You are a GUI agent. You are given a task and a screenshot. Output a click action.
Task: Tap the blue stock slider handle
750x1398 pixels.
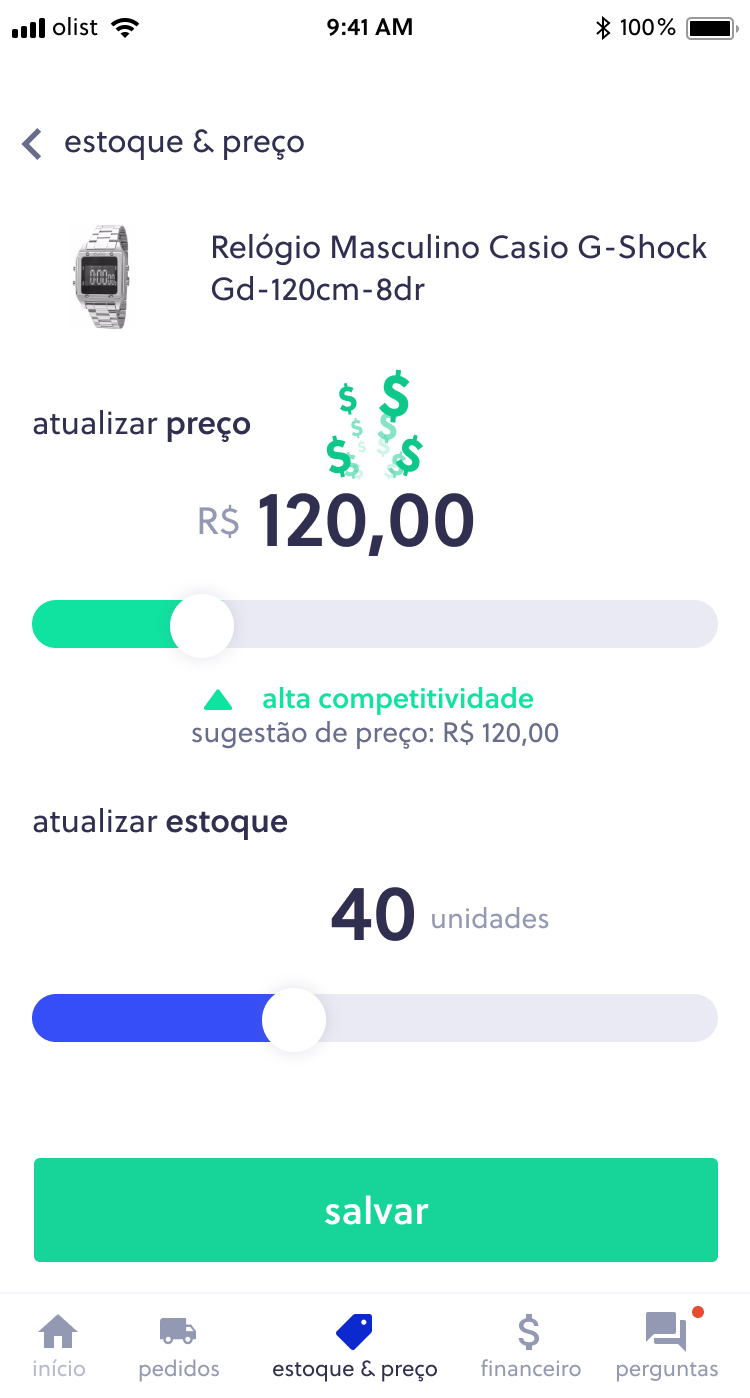point(294,1019)
